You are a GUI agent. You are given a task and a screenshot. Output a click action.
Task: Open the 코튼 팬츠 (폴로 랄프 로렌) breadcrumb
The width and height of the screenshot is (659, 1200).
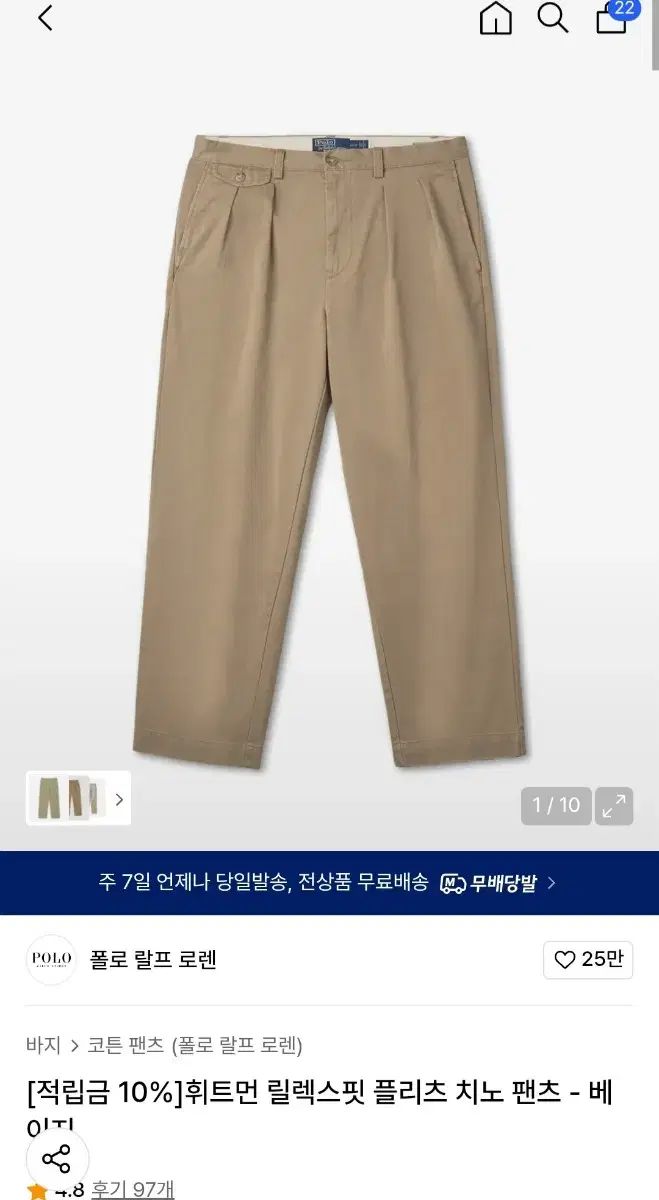tap(194, 1046)
